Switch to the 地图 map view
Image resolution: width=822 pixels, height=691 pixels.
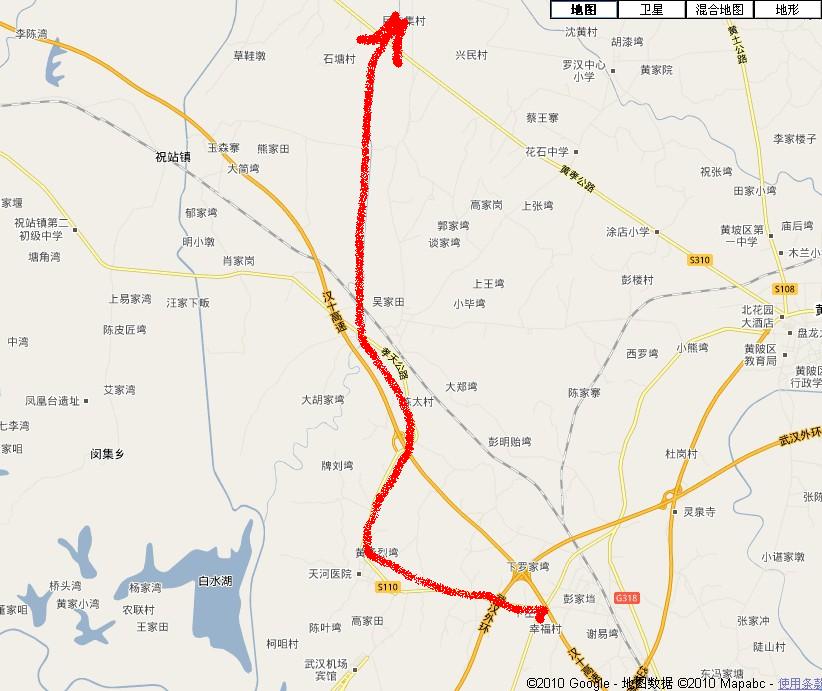pyautogui.click(x=583, y=10)
